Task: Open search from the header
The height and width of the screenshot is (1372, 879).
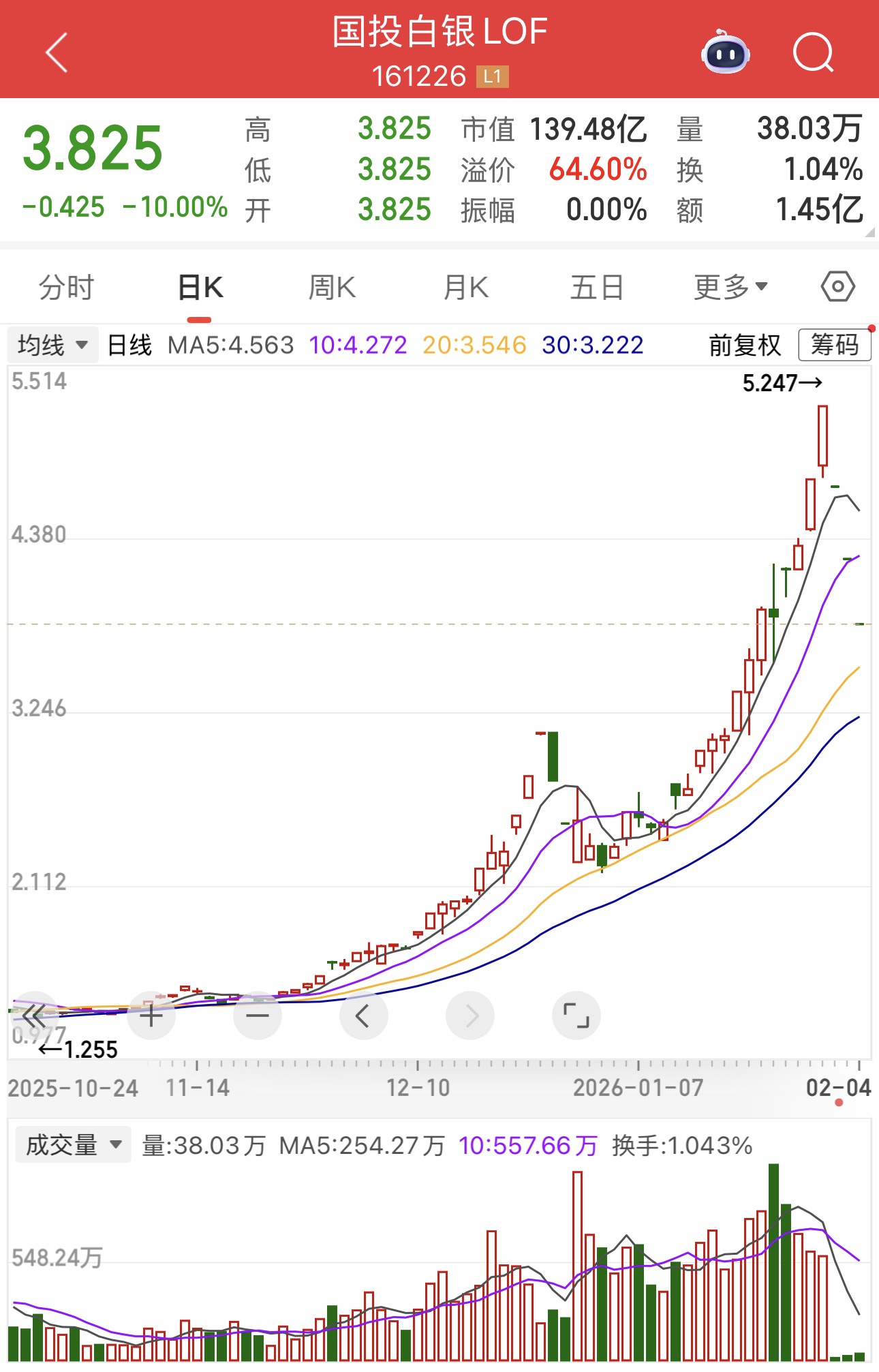Action: click(813, 52)
